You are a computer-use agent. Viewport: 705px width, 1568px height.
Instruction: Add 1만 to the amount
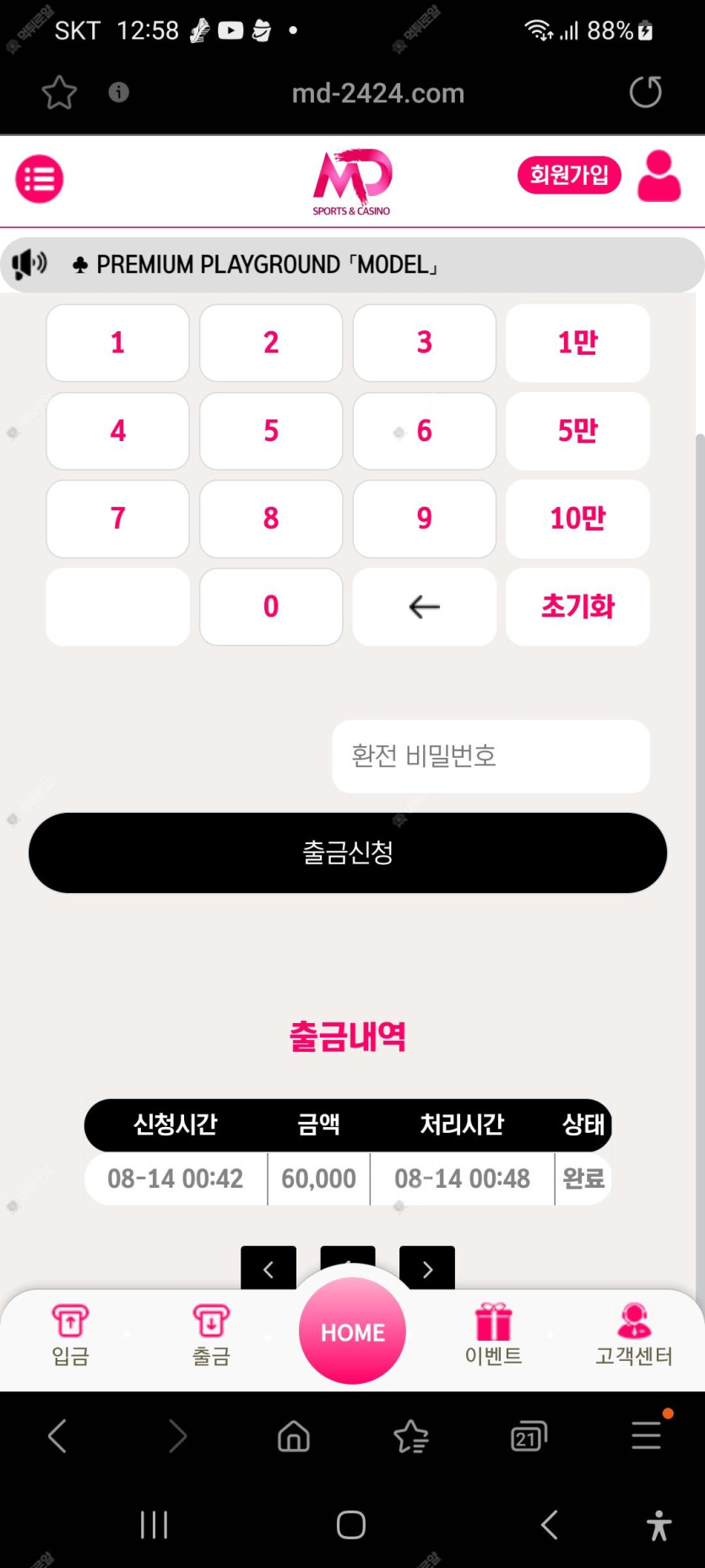[x=578, y=343]
